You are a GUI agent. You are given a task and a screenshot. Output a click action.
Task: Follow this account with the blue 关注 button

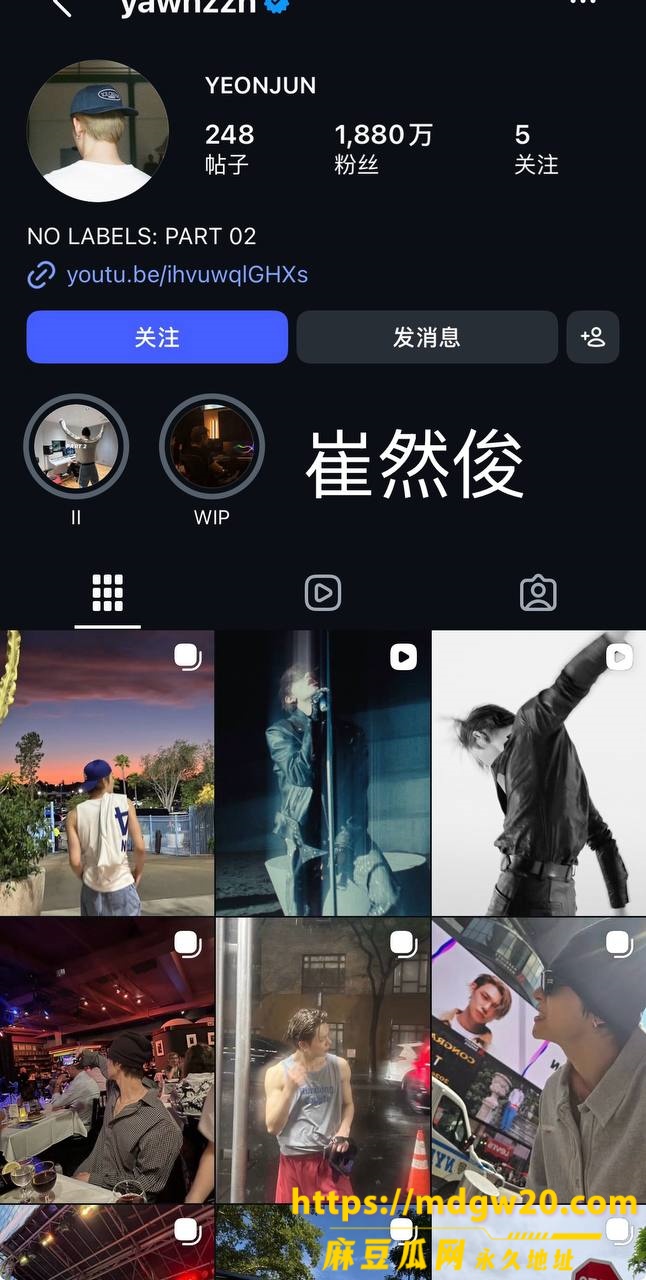157,337
